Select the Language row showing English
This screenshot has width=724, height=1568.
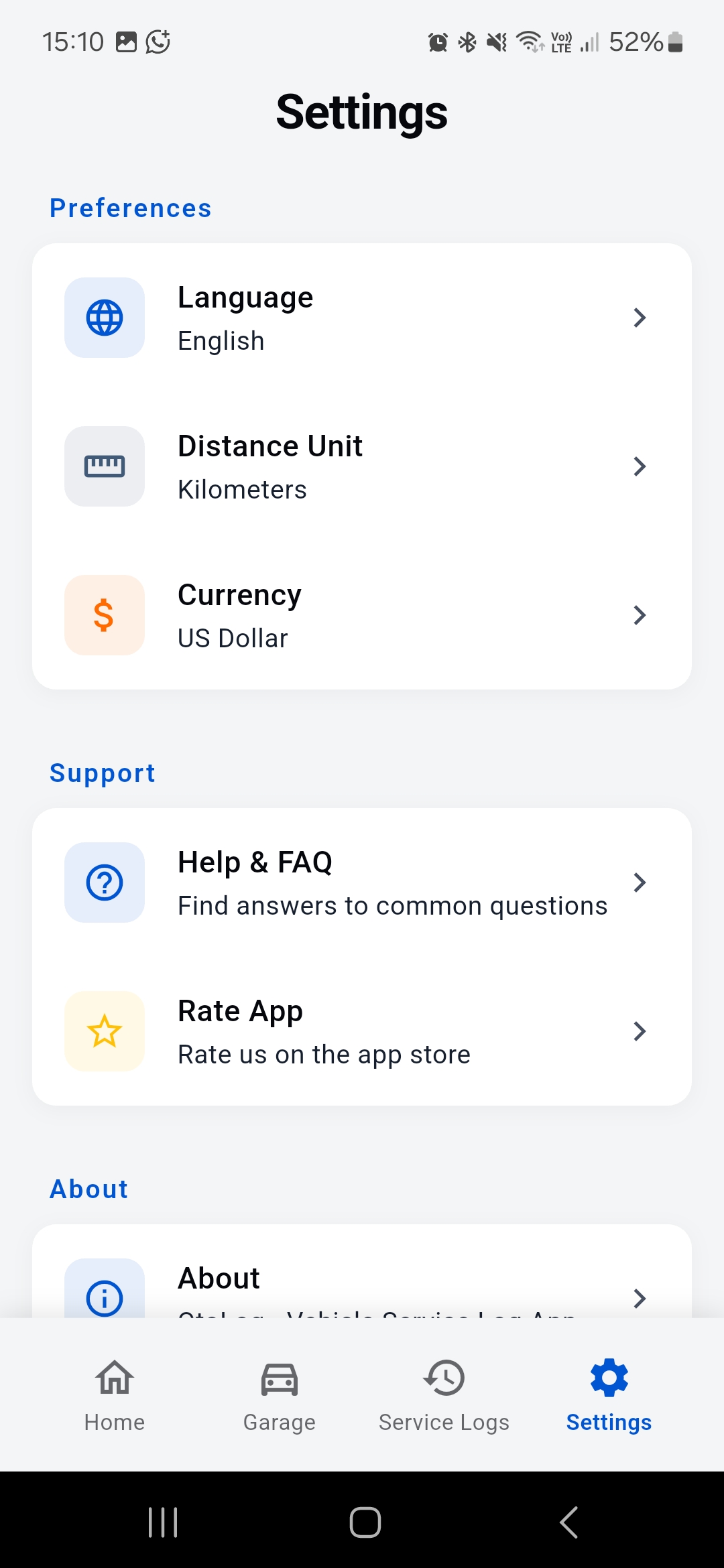coord(362,318)
